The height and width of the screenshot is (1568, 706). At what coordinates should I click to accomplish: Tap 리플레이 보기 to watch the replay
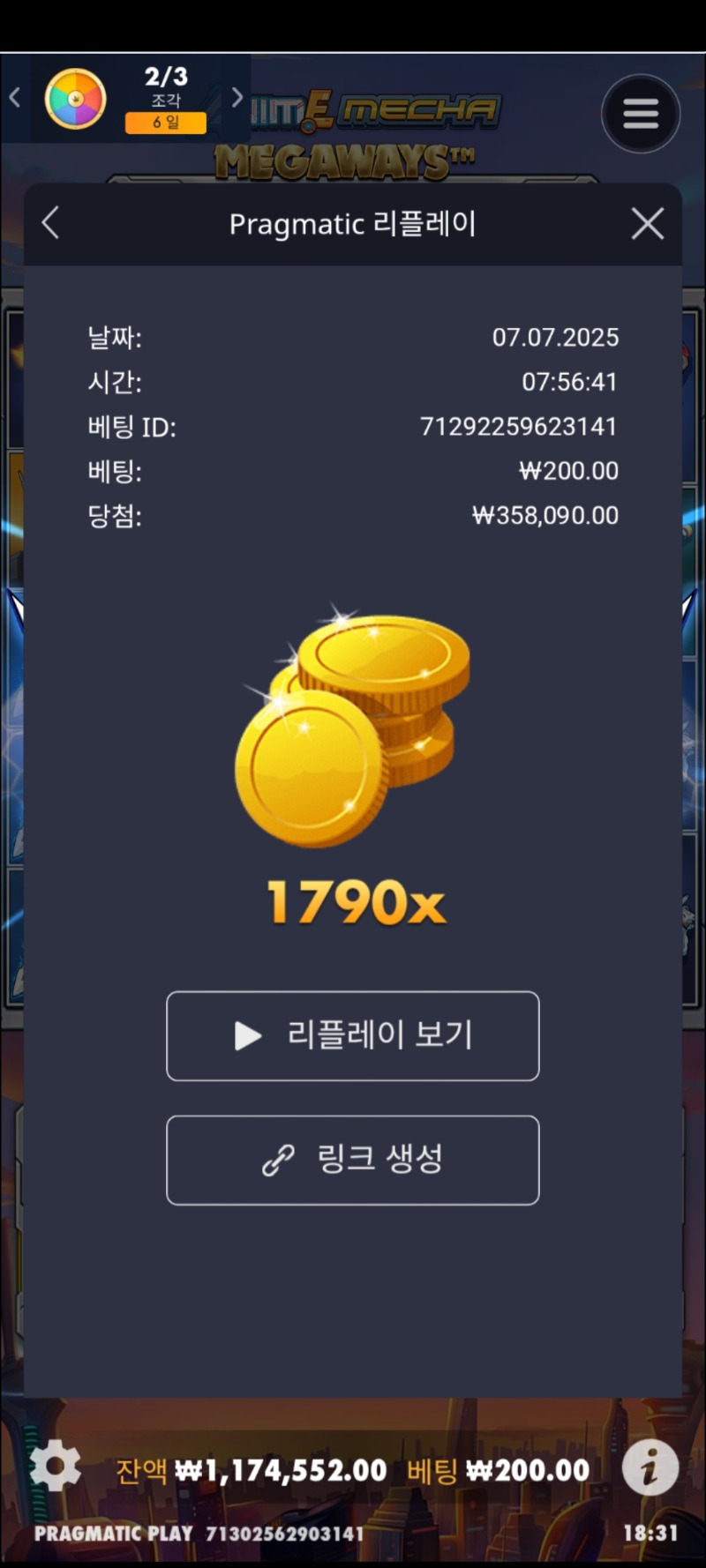click(x=352, y=1035)
